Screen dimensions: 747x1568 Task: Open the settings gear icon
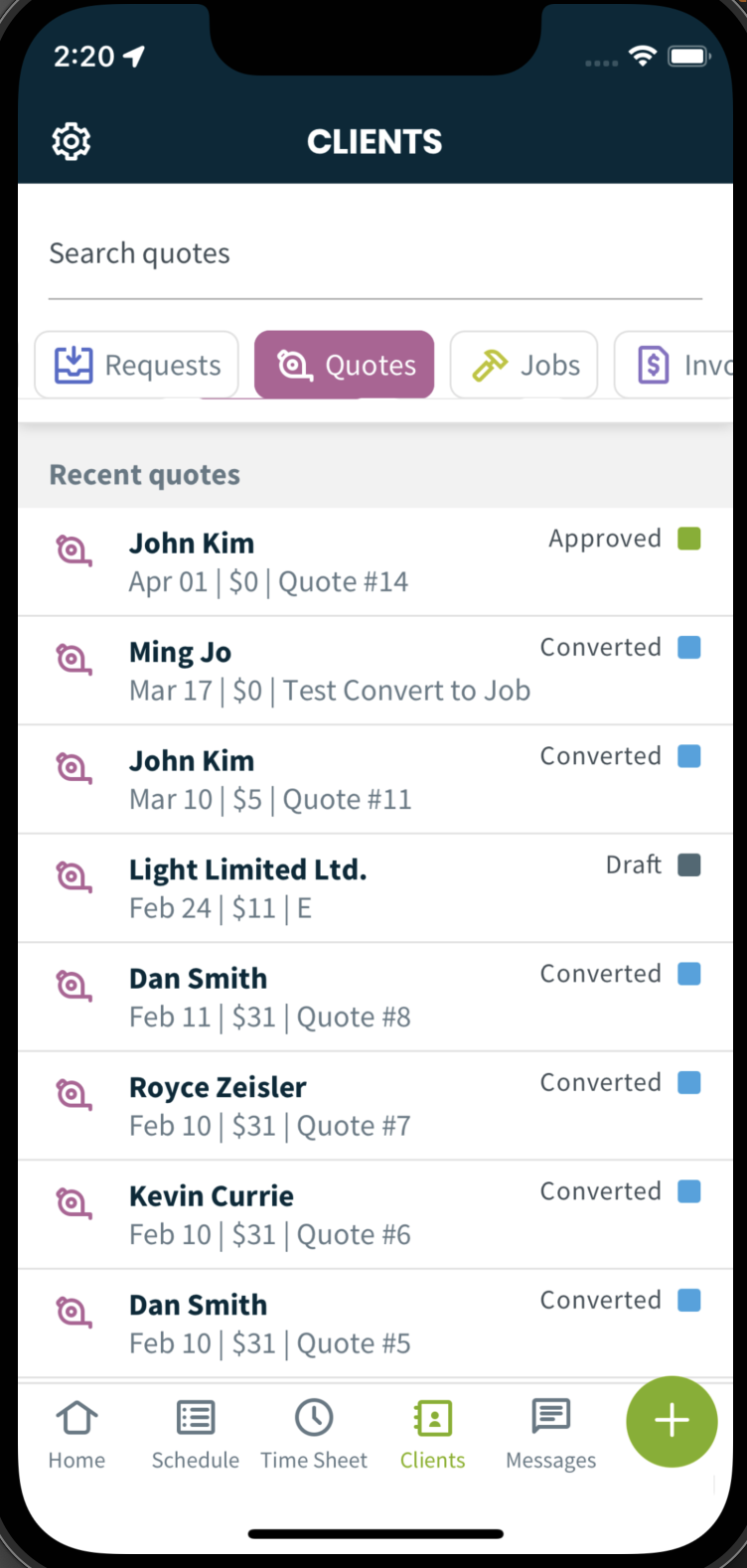[70, 141]
